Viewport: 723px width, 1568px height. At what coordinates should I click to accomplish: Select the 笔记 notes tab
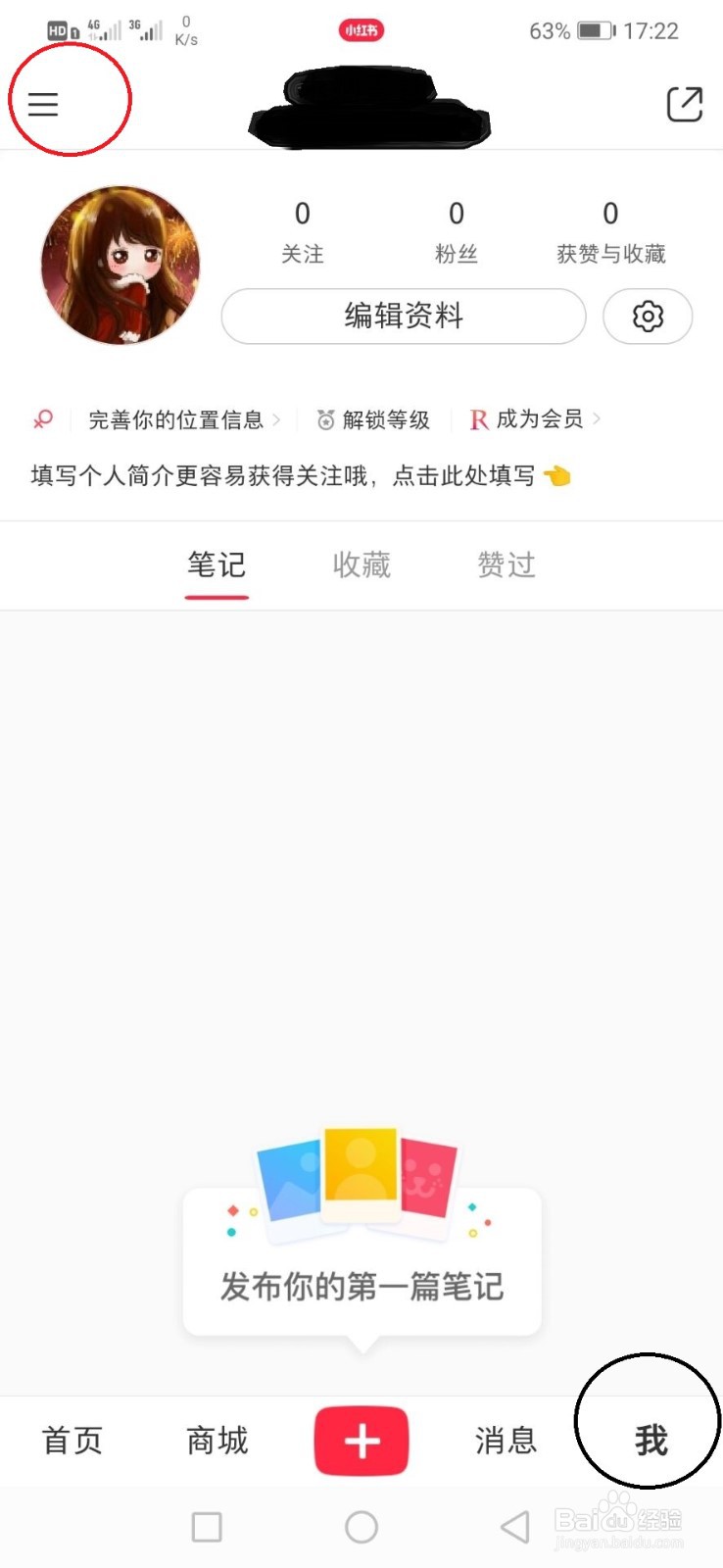(x=216, y=565)
